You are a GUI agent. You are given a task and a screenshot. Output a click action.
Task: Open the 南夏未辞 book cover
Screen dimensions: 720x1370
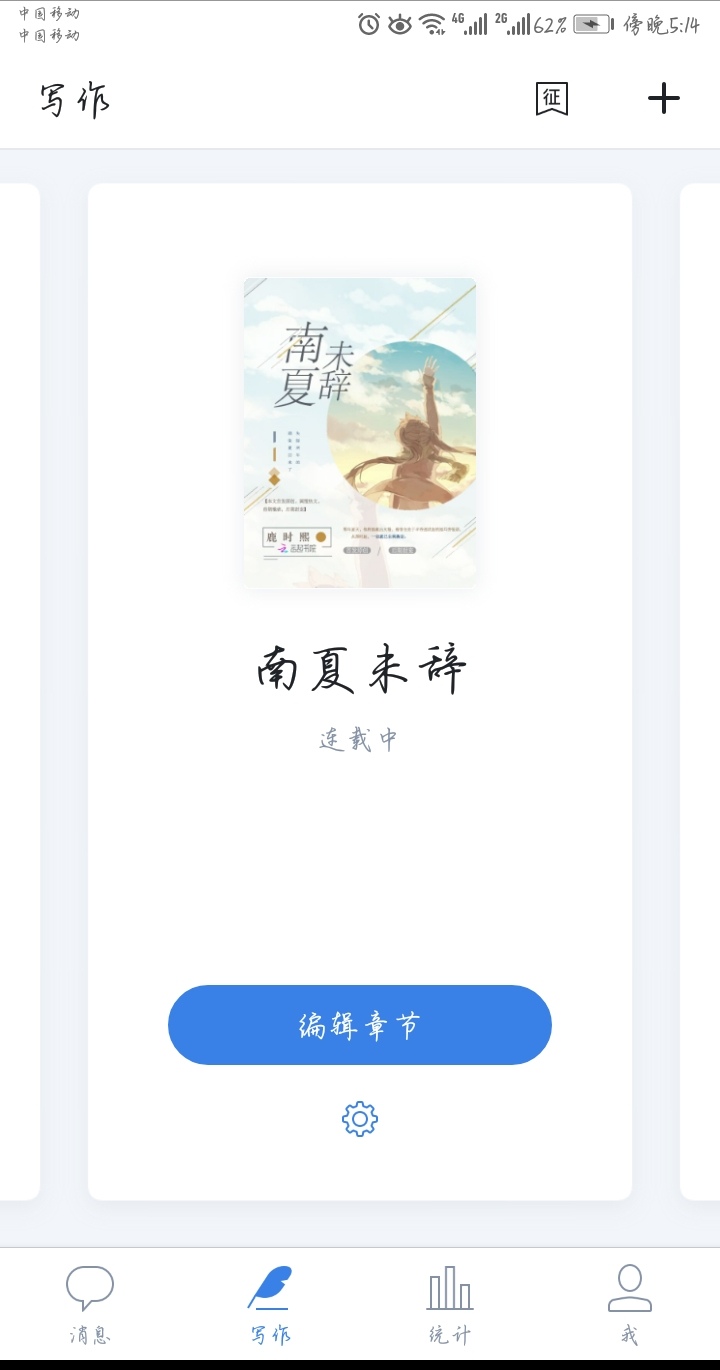point(360,432)
